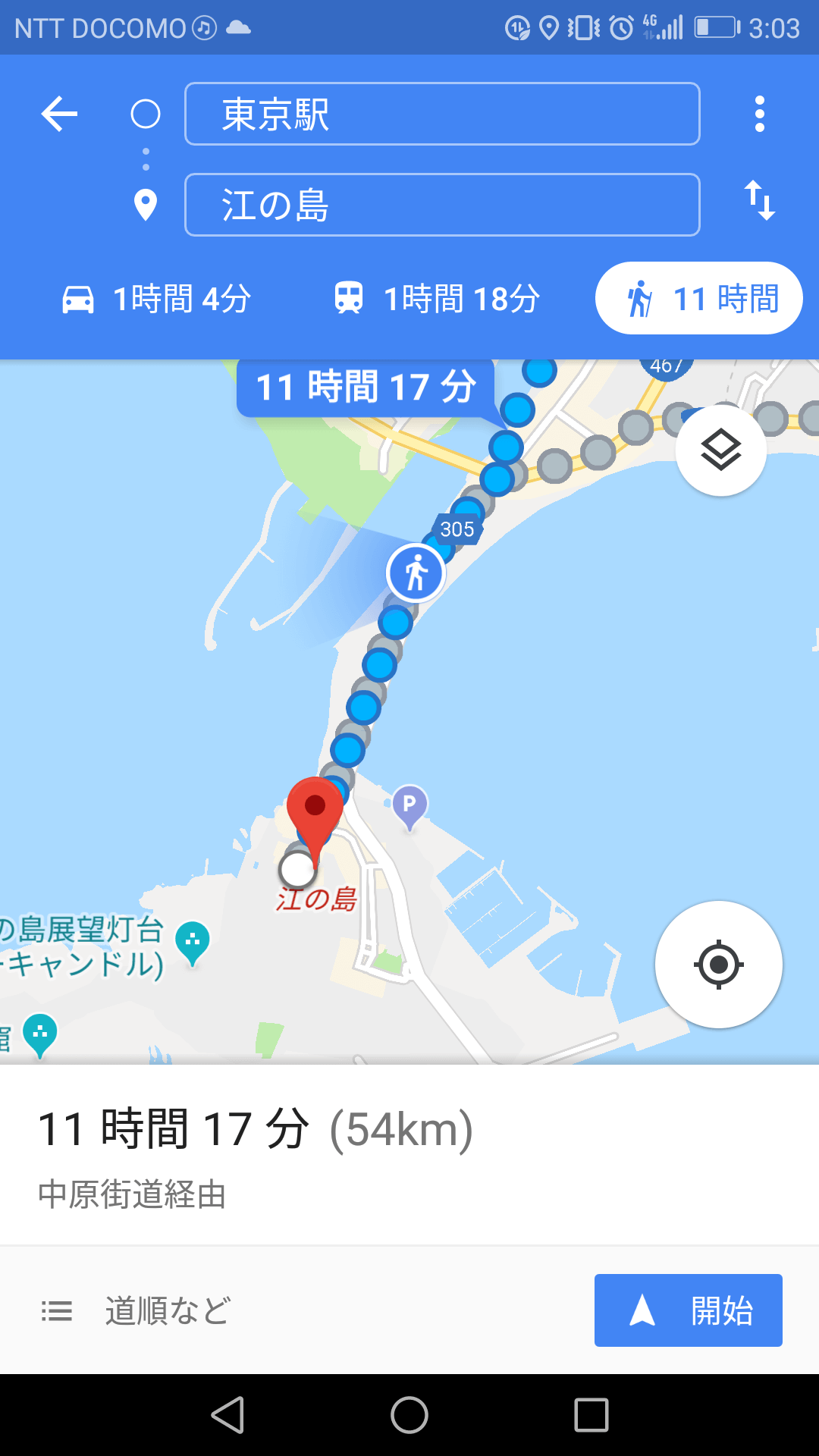Swap the start and destination
Image resolution: width=819 pixels, height=1456 pixels.
[x=759, y=201]
